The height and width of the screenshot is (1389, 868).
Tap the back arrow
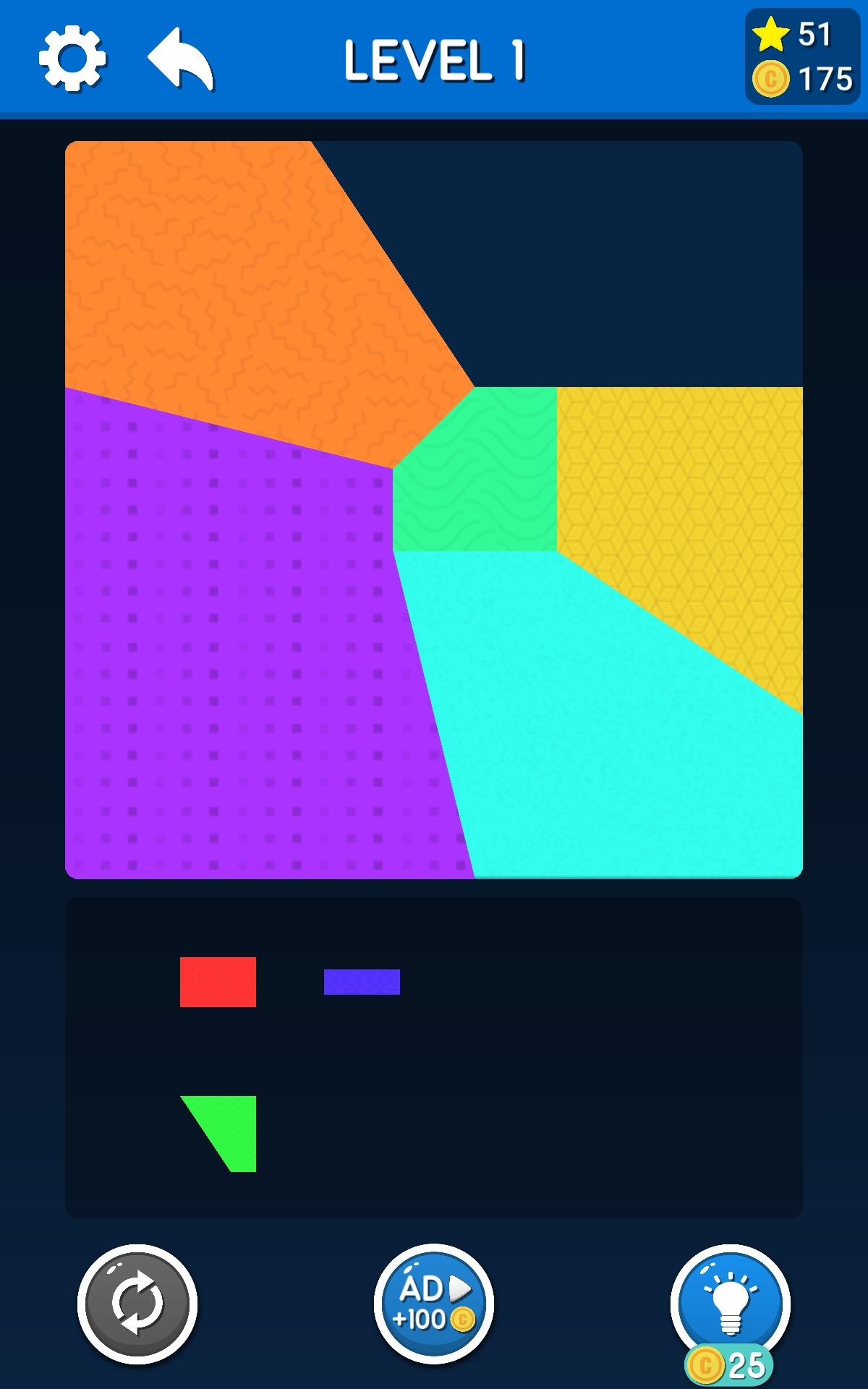[180, 59]
